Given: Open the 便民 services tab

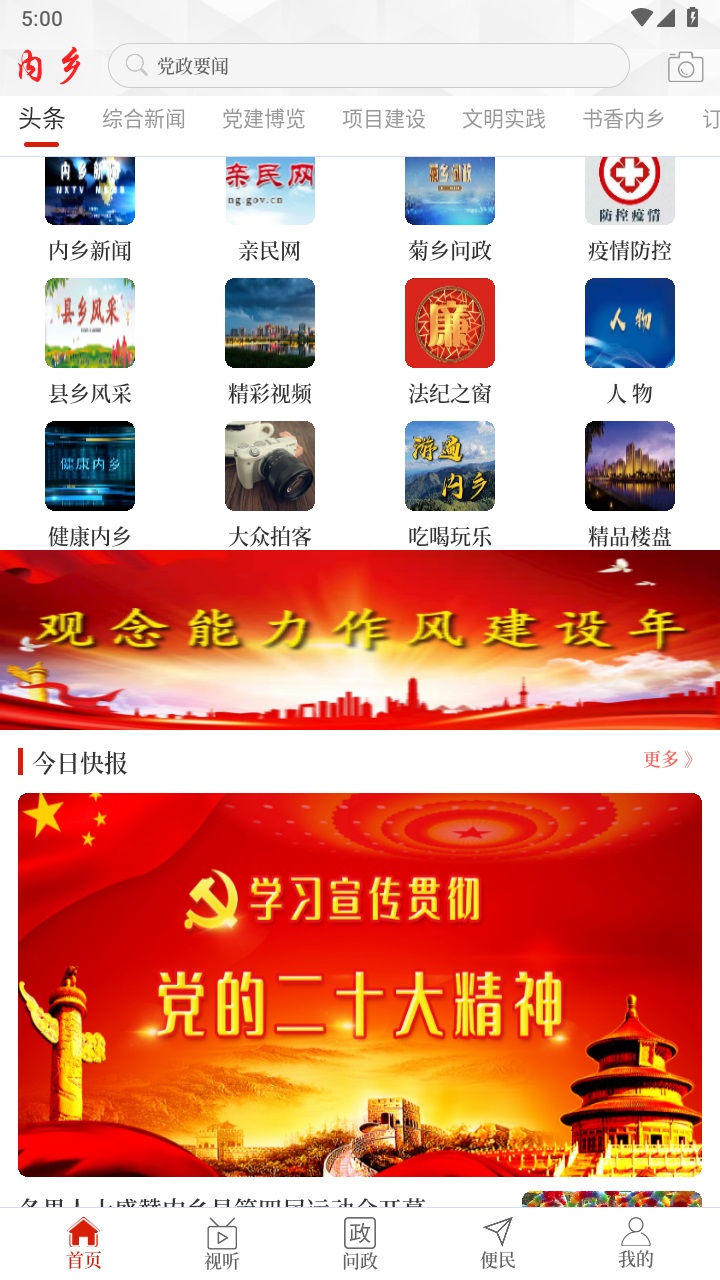Looking at the screenshot, I should pos(497,1243).
